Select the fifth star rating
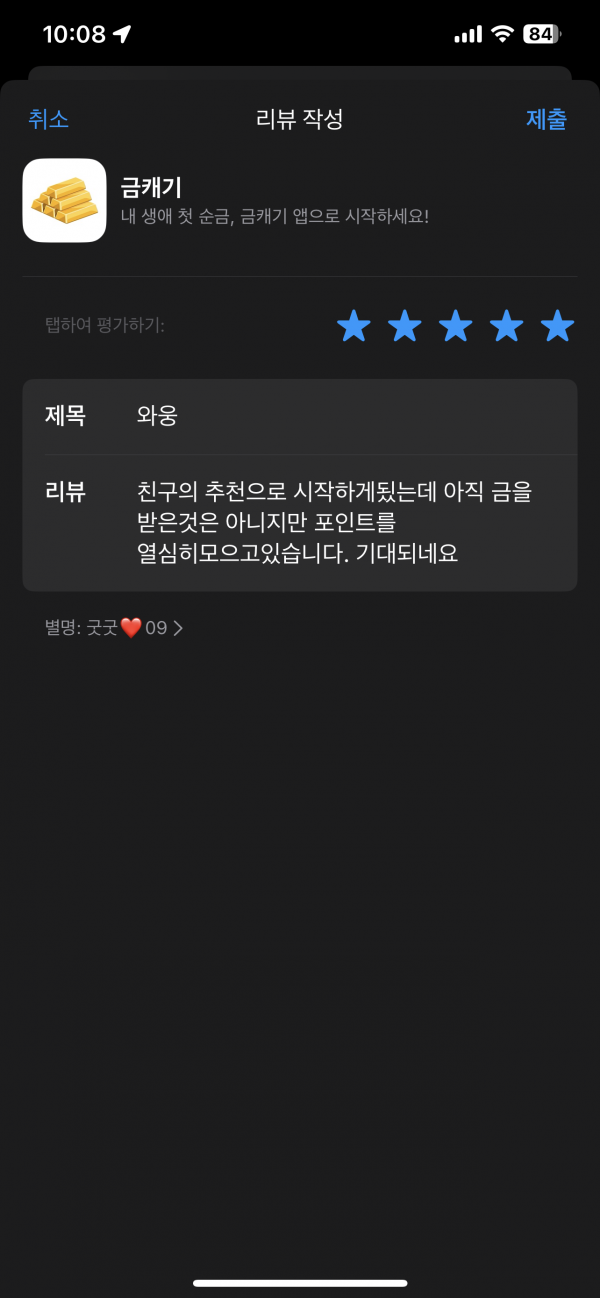The height and width of the screenshot is (1298, 600). tap(557, 325)
